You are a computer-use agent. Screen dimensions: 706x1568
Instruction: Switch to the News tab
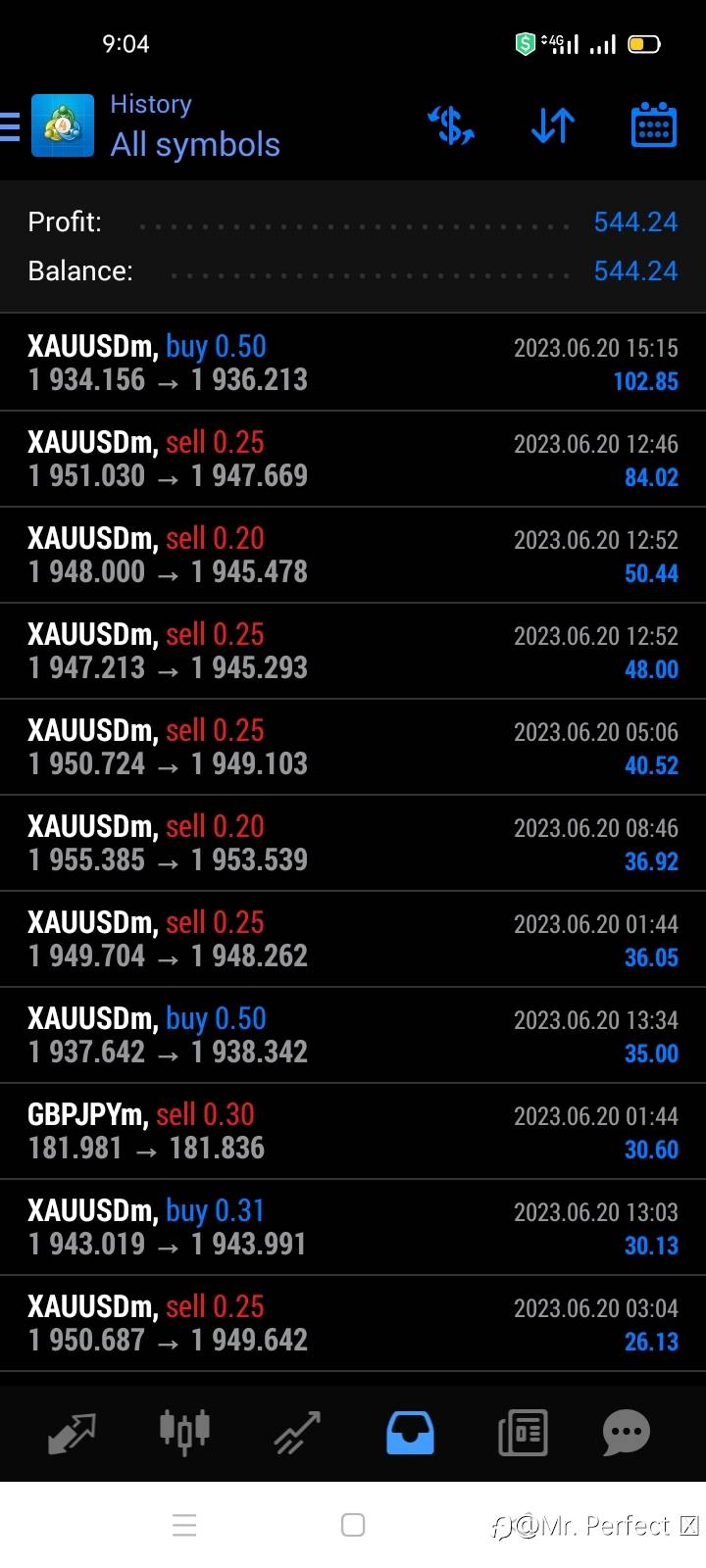point(523,1433)
